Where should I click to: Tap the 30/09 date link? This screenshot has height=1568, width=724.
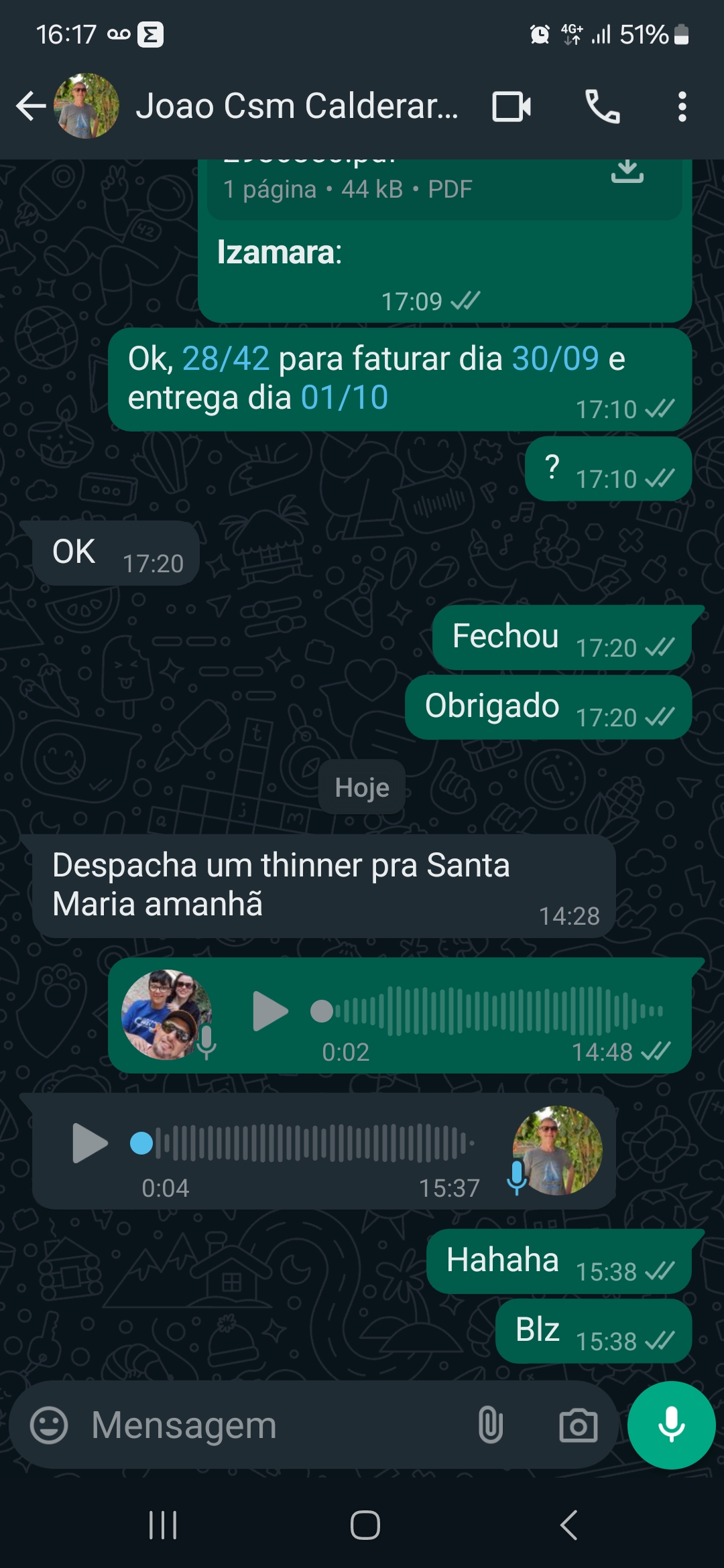click(x=555, y=358)
